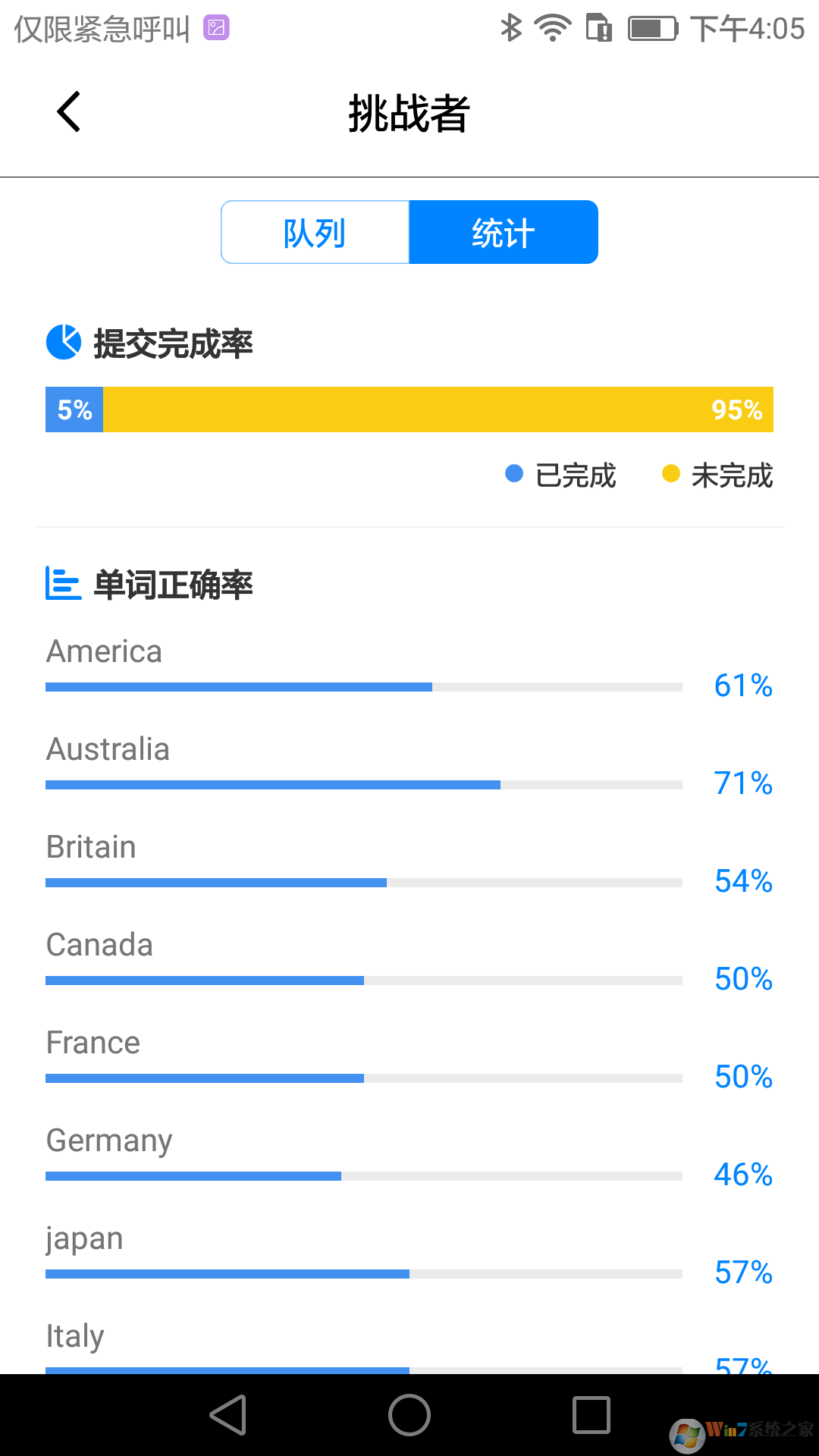This screenshot has width=819, height=1456.
Task: Switch to the 队列 tab
Action: (x=315, y=233)
